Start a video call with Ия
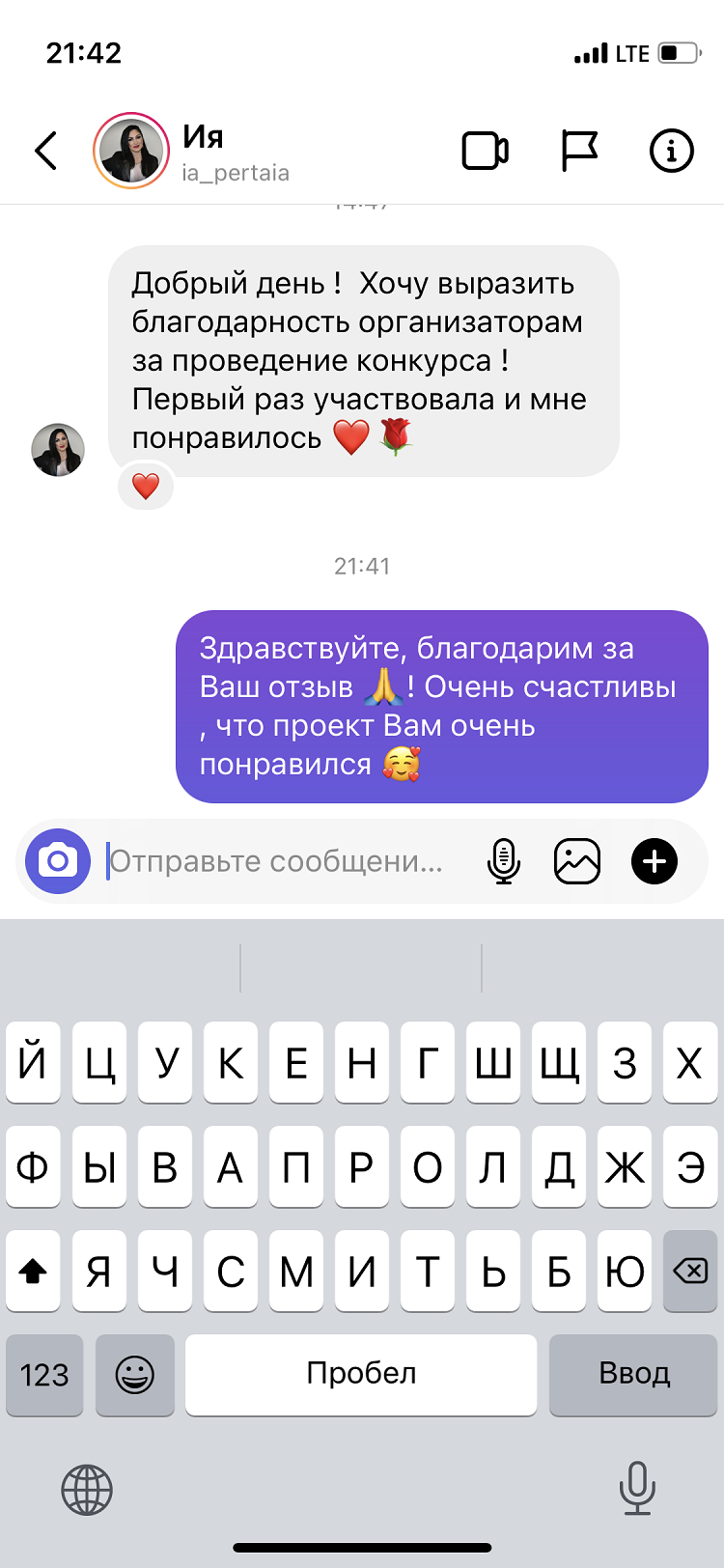 (485, 151)
